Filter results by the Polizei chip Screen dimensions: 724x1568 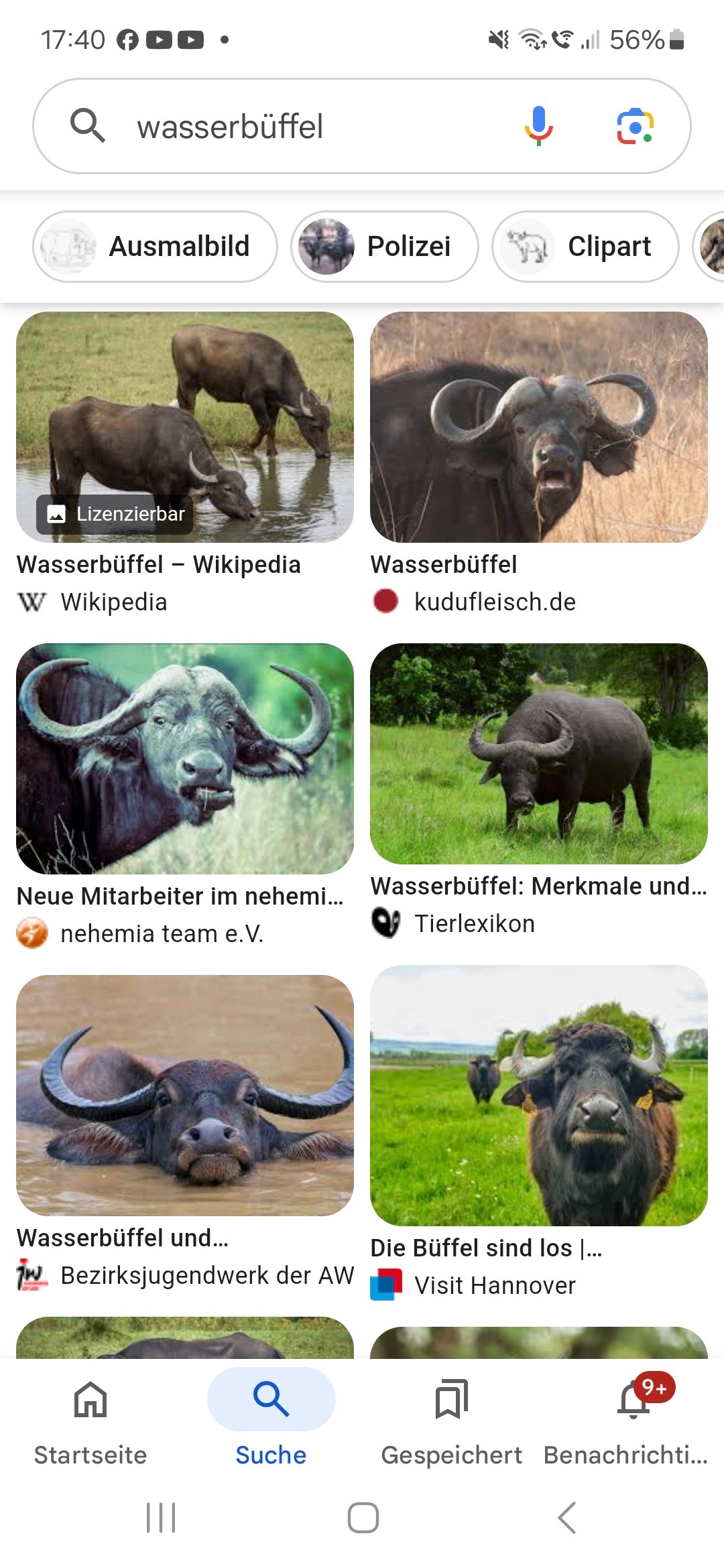coord(385,247)
